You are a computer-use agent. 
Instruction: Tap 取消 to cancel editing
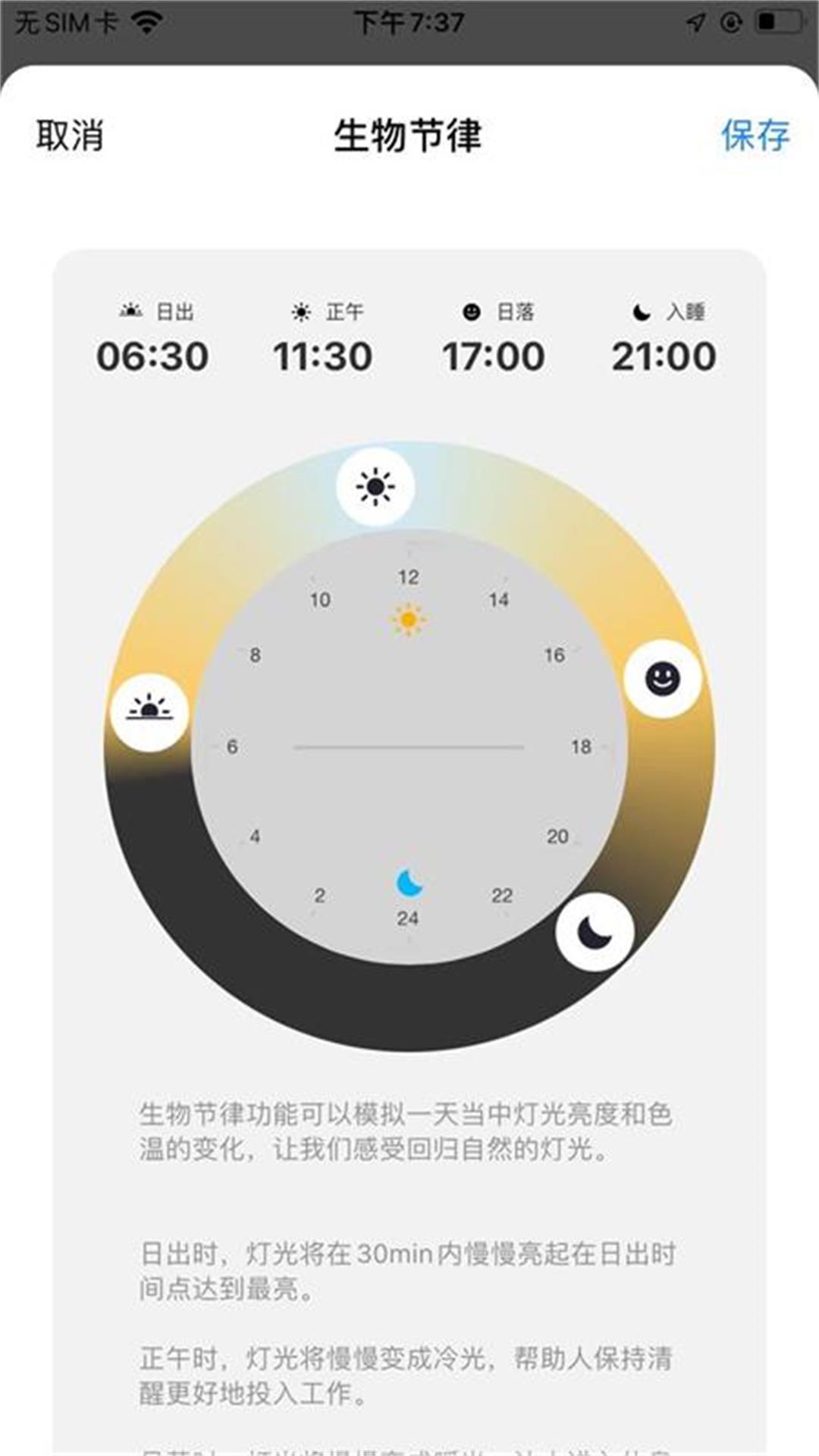[69, 136]
